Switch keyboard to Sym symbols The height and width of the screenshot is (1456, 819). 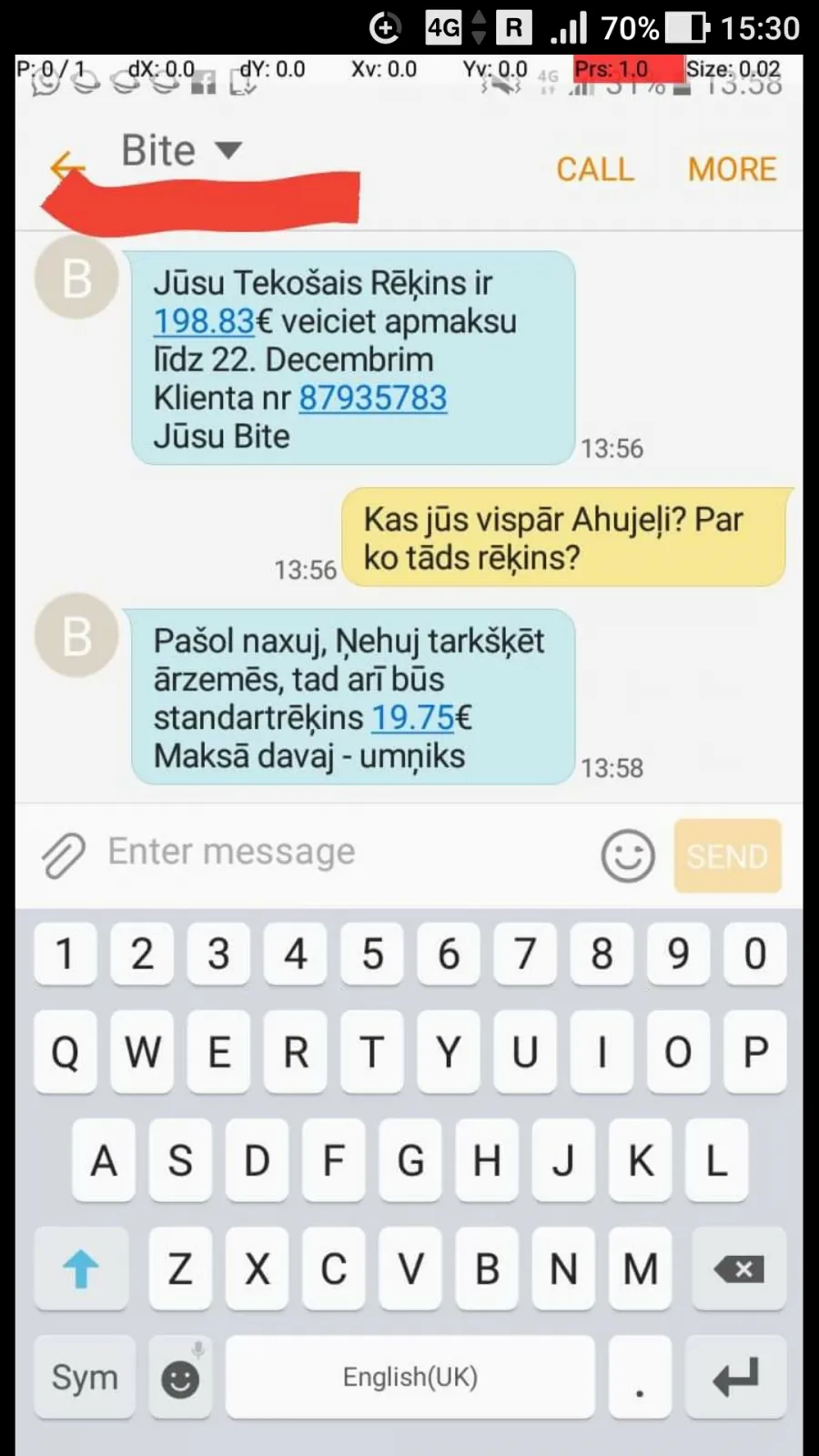[85, 1377]
